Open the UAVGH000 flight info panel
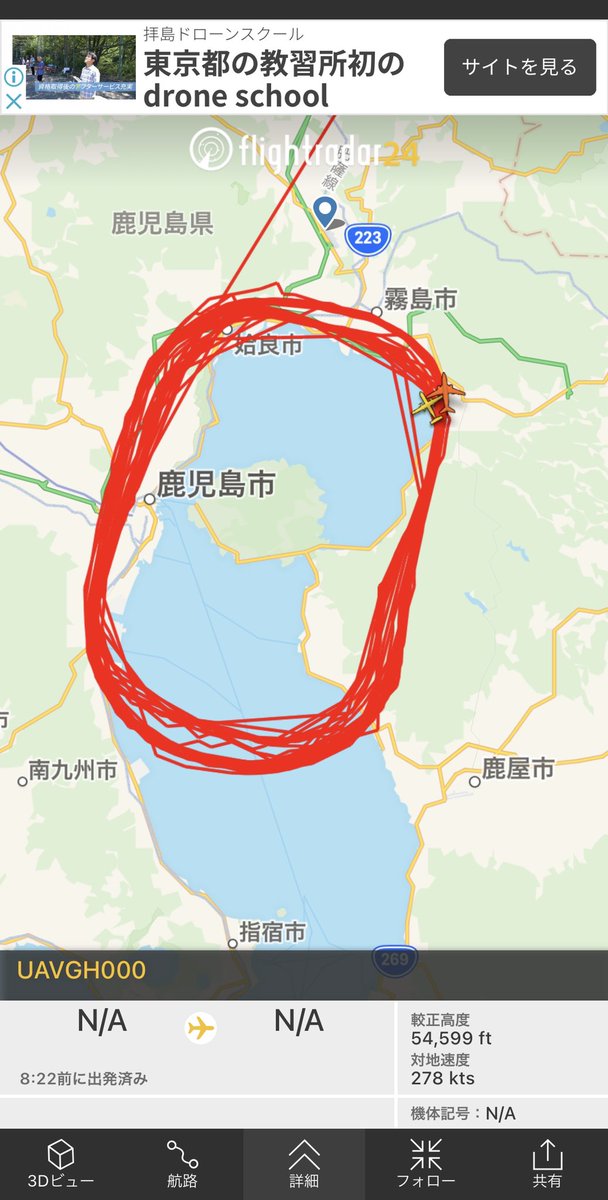The width and height of the screenshot is (608, 1200). coord(81,970)
